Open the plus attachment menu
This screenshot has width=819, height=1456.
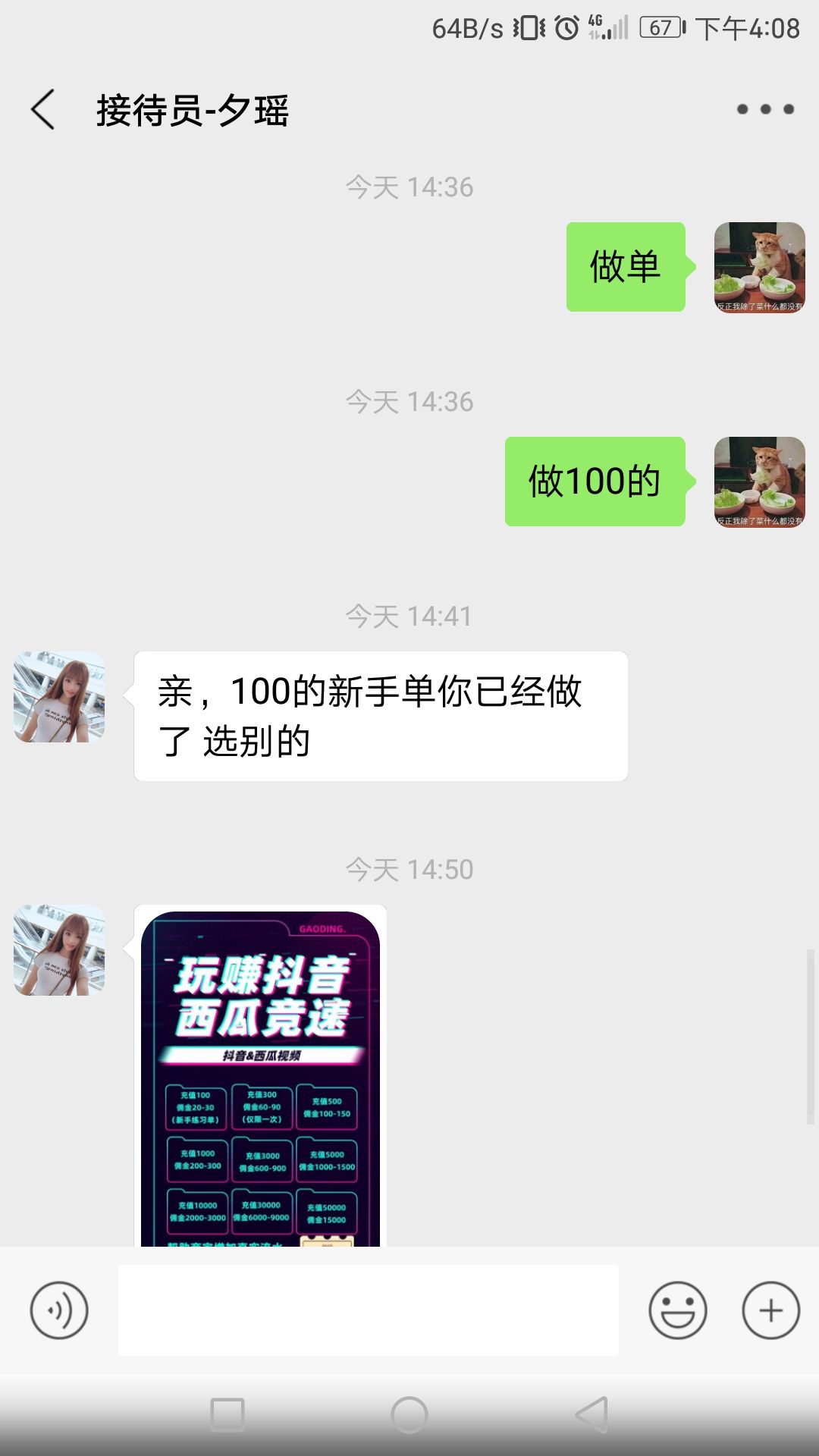770,1310
